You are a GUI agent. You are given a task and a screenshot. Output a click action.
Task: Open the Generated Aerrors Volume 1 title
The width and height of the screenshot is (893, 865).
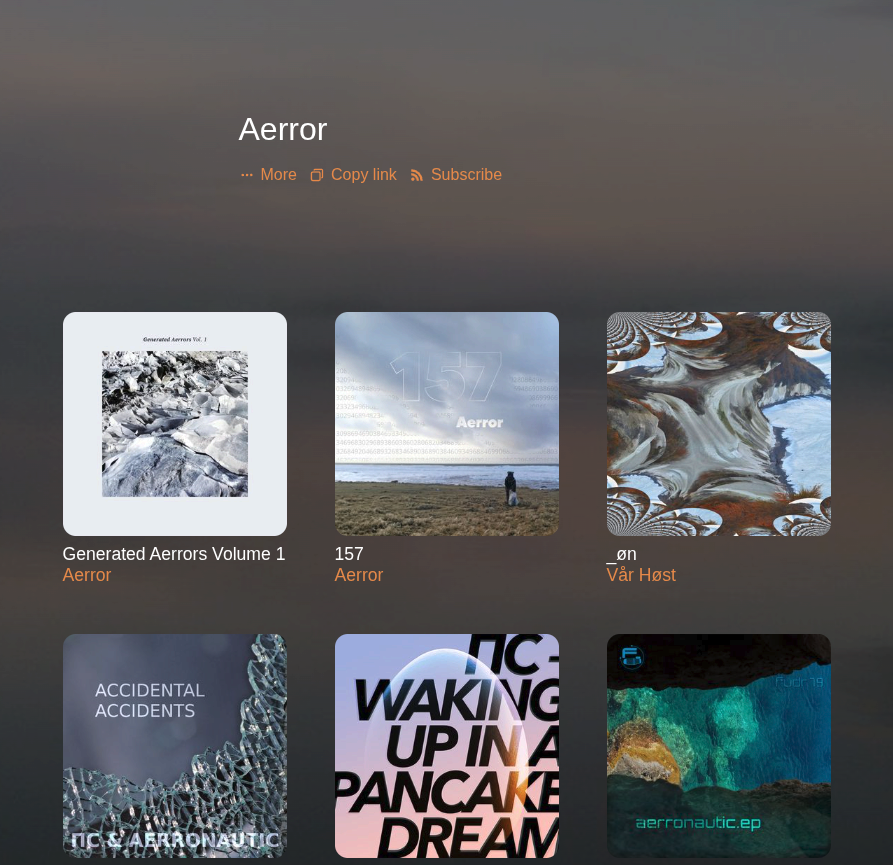[174, 554]
